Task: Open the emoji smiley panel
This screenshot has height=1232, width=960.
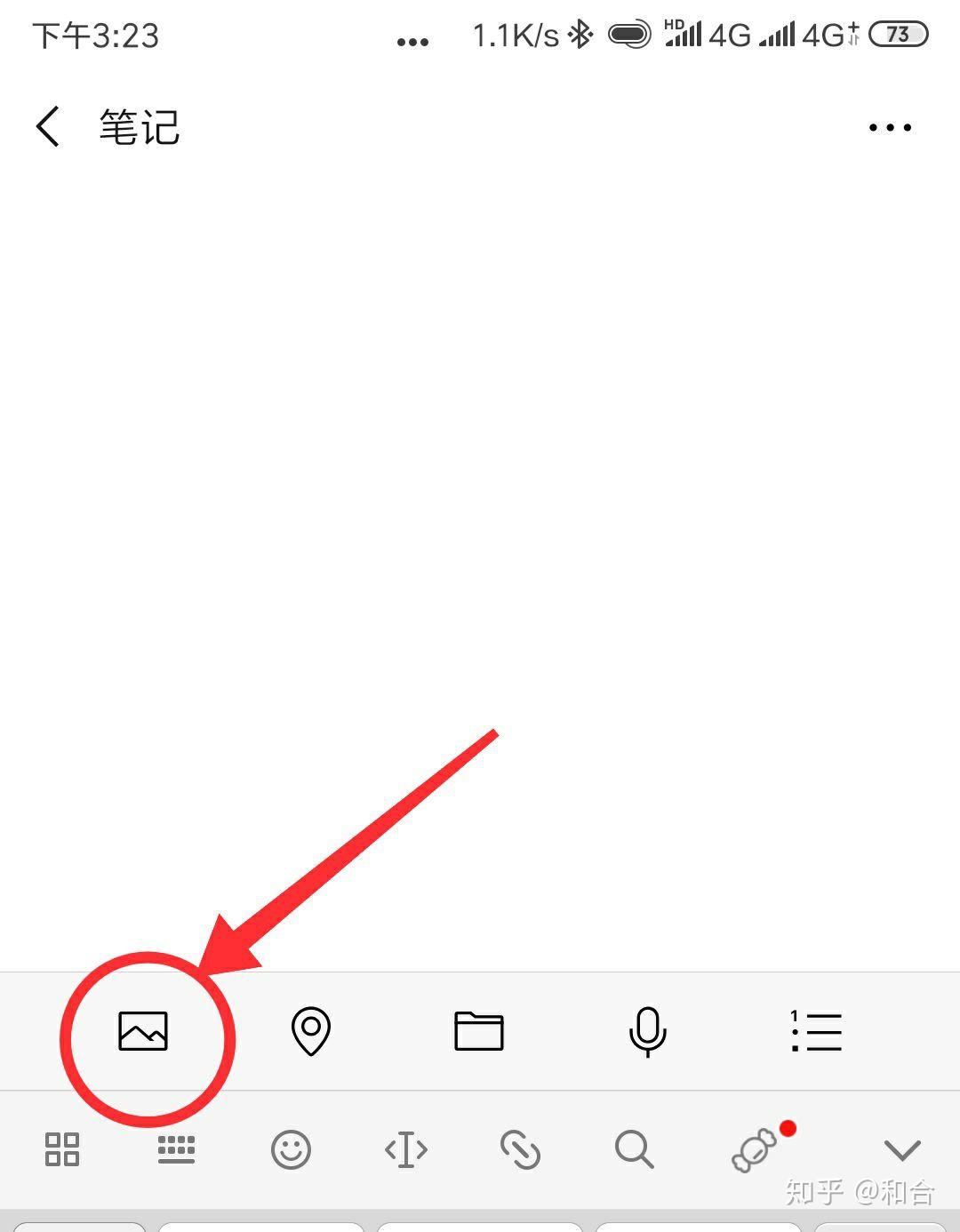Action: click(x=291, y=1149)
